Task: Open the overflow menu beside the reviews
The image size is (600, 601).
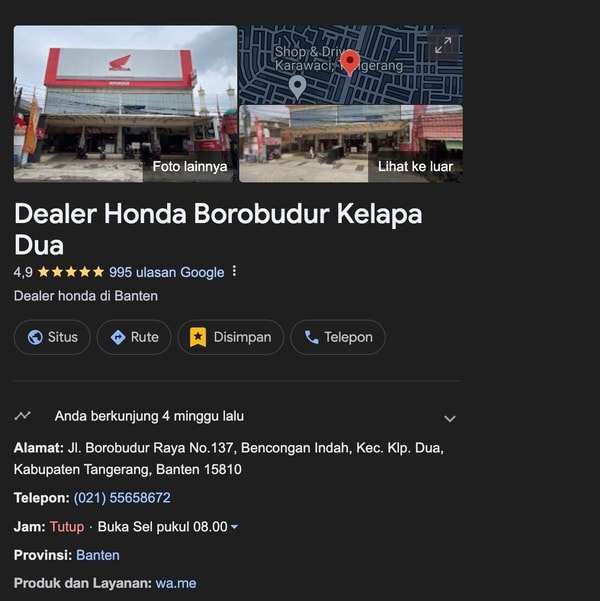Action: pos(235,272)
